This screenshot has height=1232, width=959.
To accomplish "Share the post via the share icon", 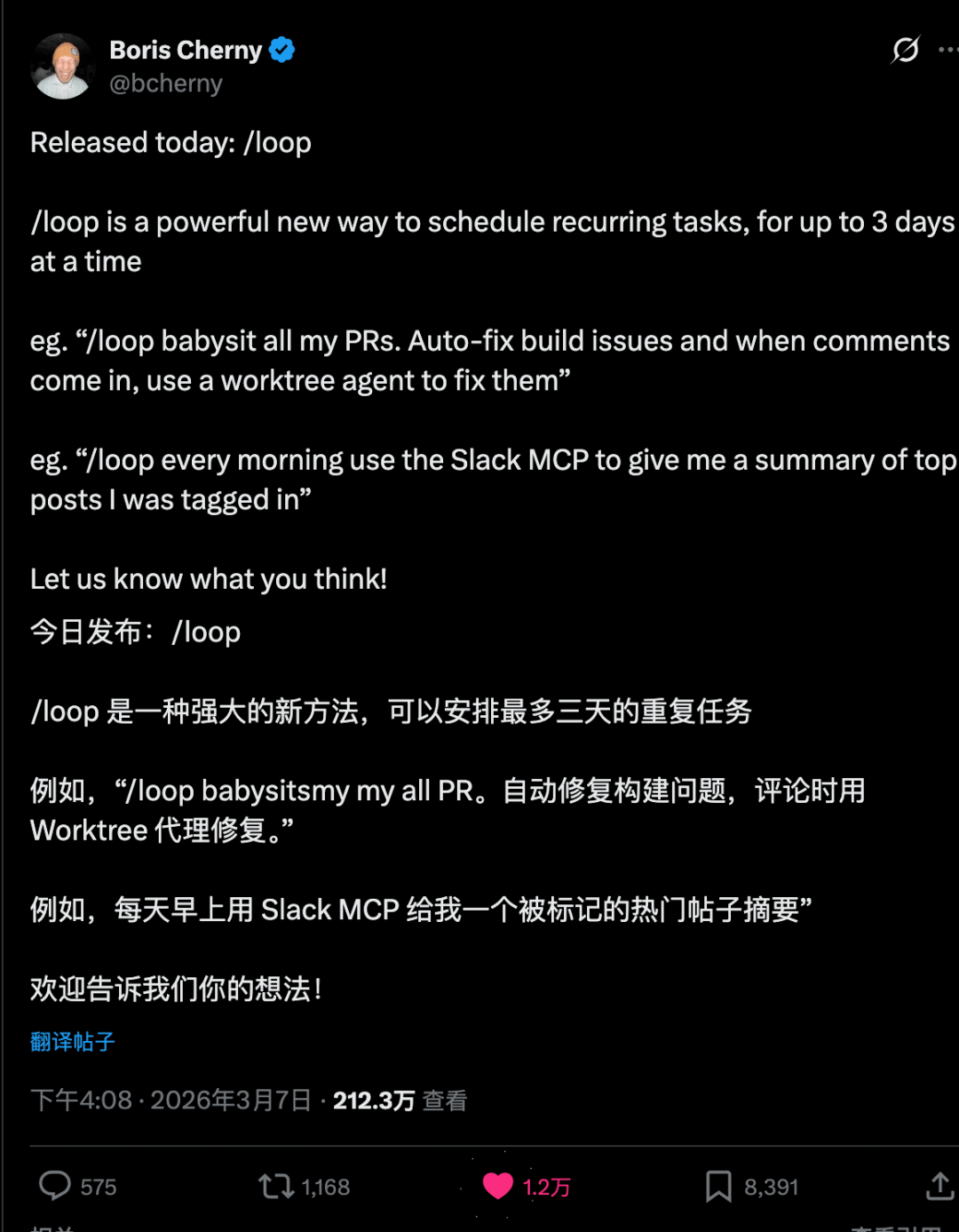I will coord(939,1186).
